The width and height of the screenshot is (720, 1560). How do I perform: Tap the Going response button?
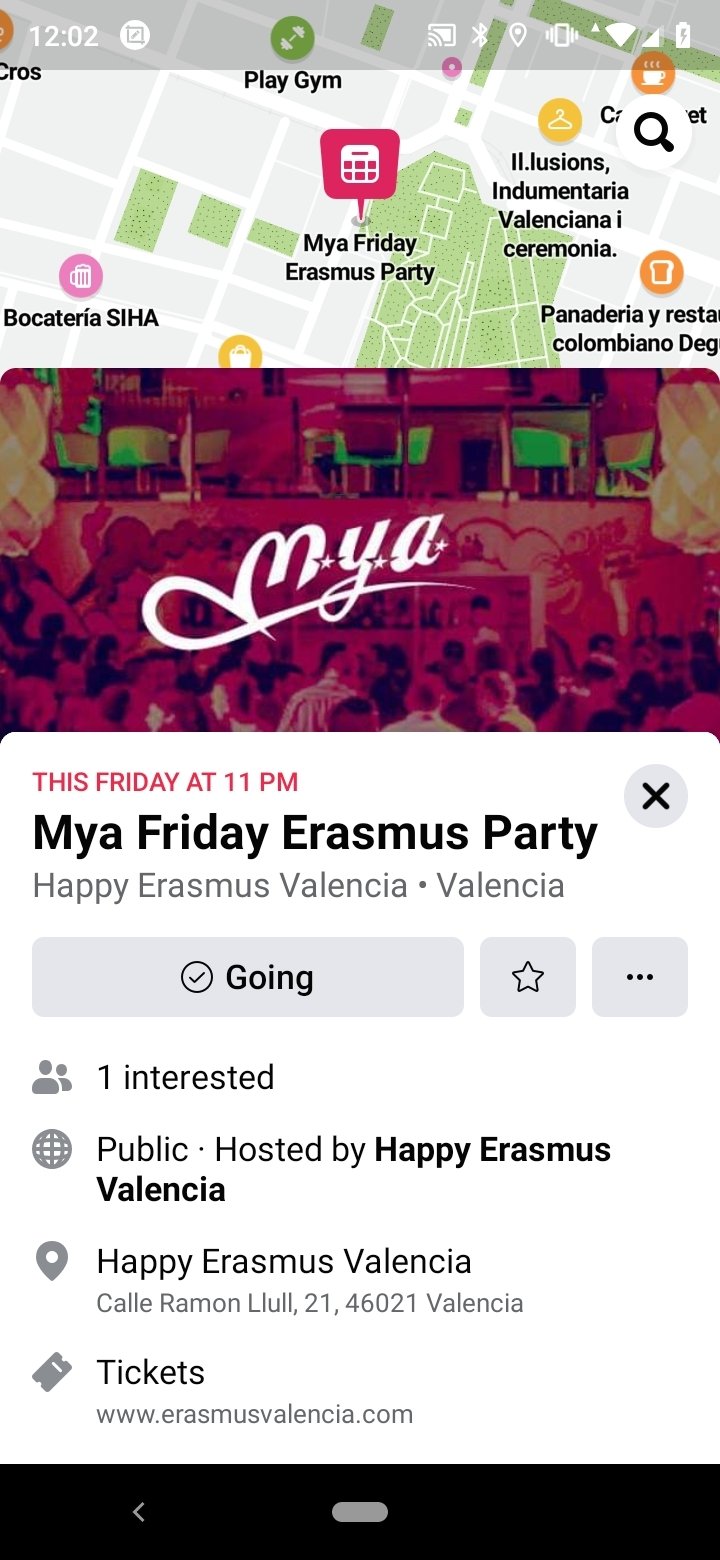(248, 977)
